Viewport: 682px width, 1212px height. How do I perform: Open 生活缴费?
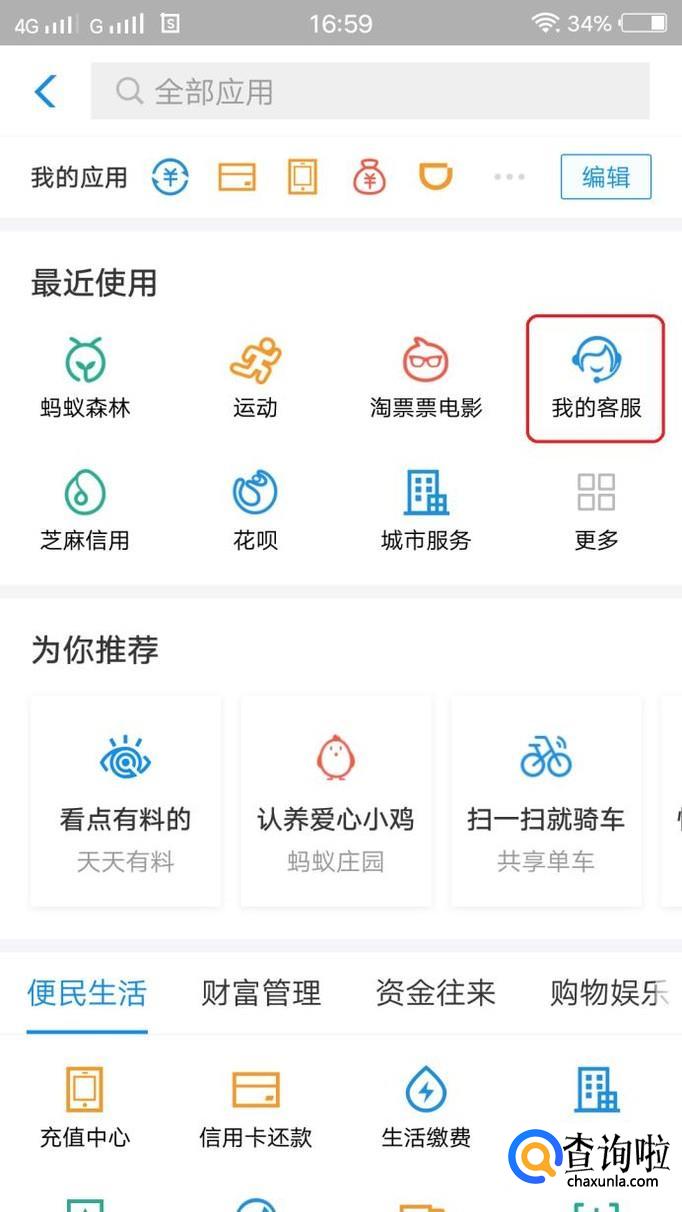426,1108
